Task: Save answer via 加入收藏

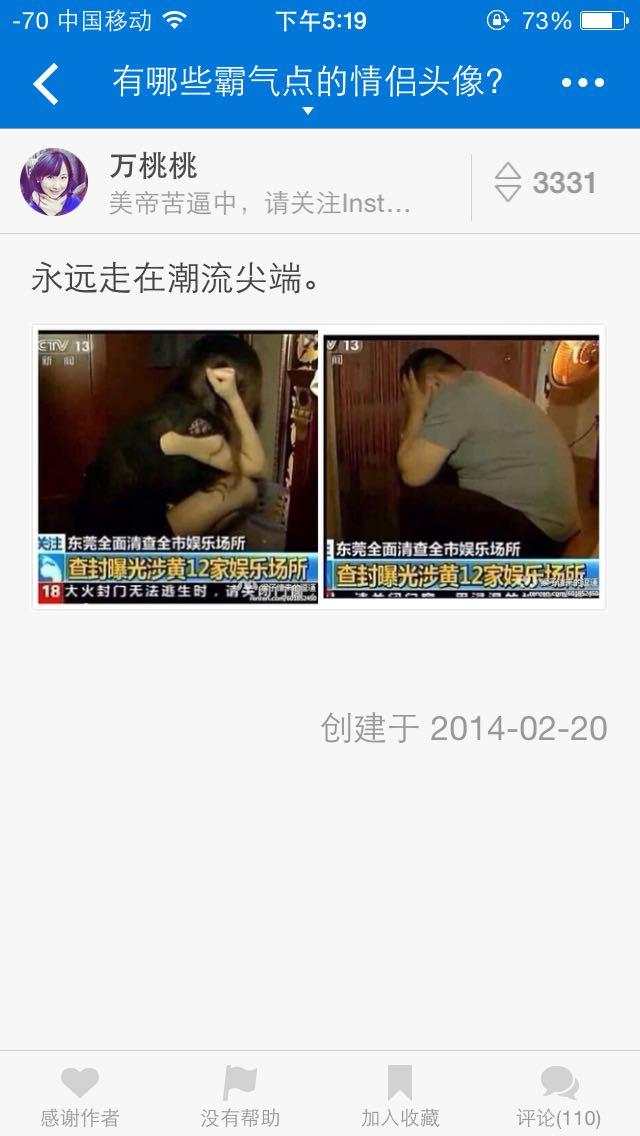Action: coord(400,1095)
